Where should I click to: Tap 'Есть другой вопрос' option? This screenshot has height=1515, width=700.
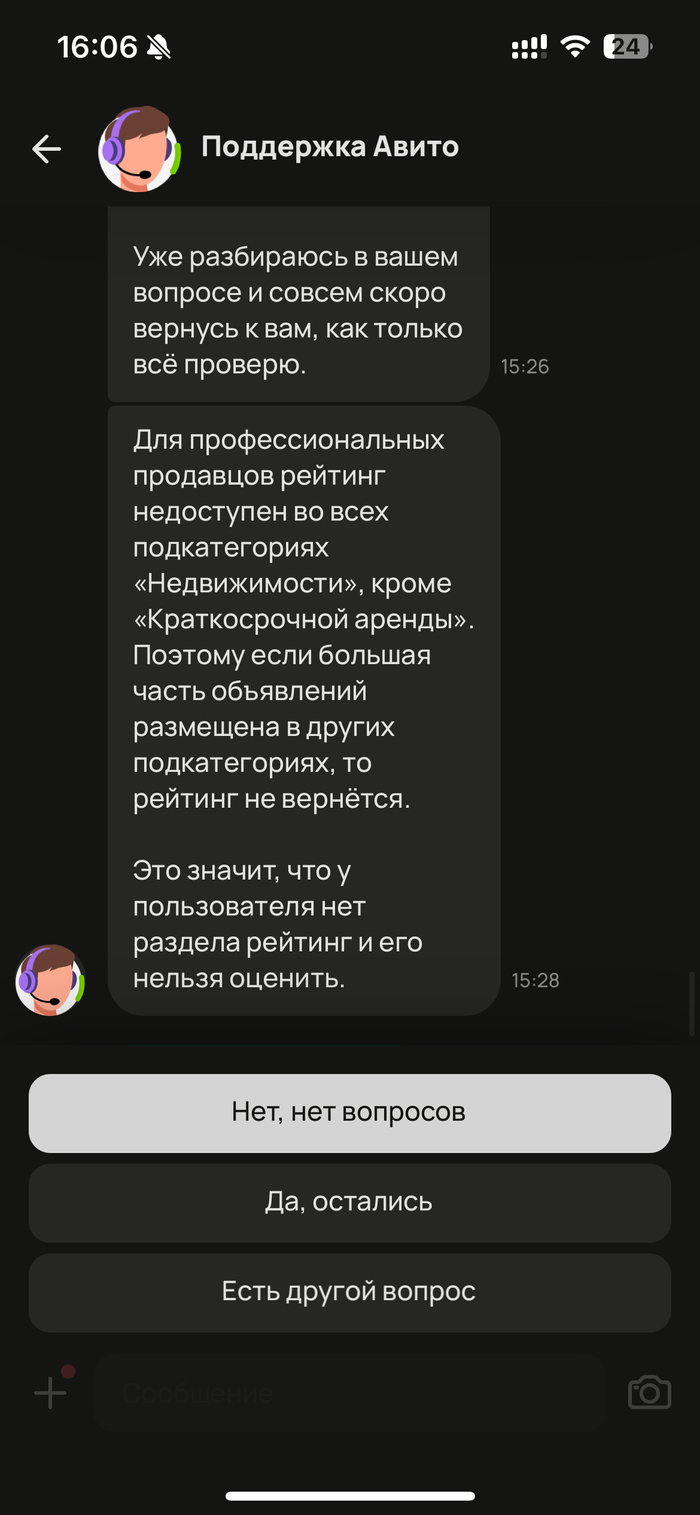(x=349, y=1292)
